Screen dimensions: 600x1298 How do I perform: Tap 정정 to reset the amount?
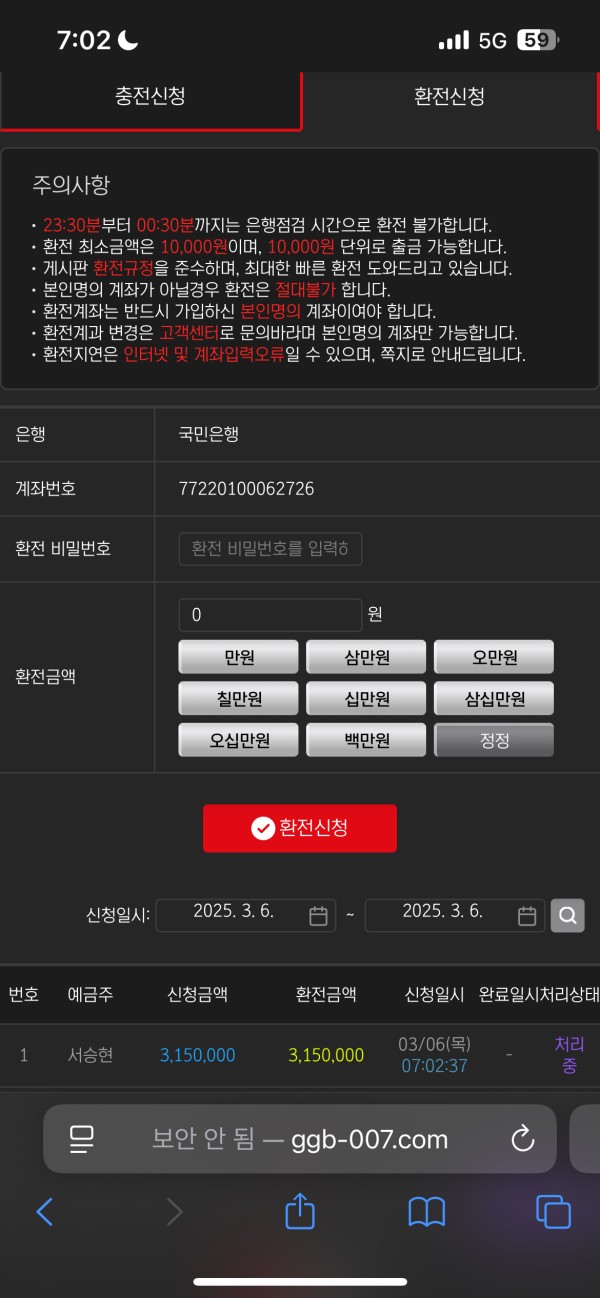pos(494,740)
